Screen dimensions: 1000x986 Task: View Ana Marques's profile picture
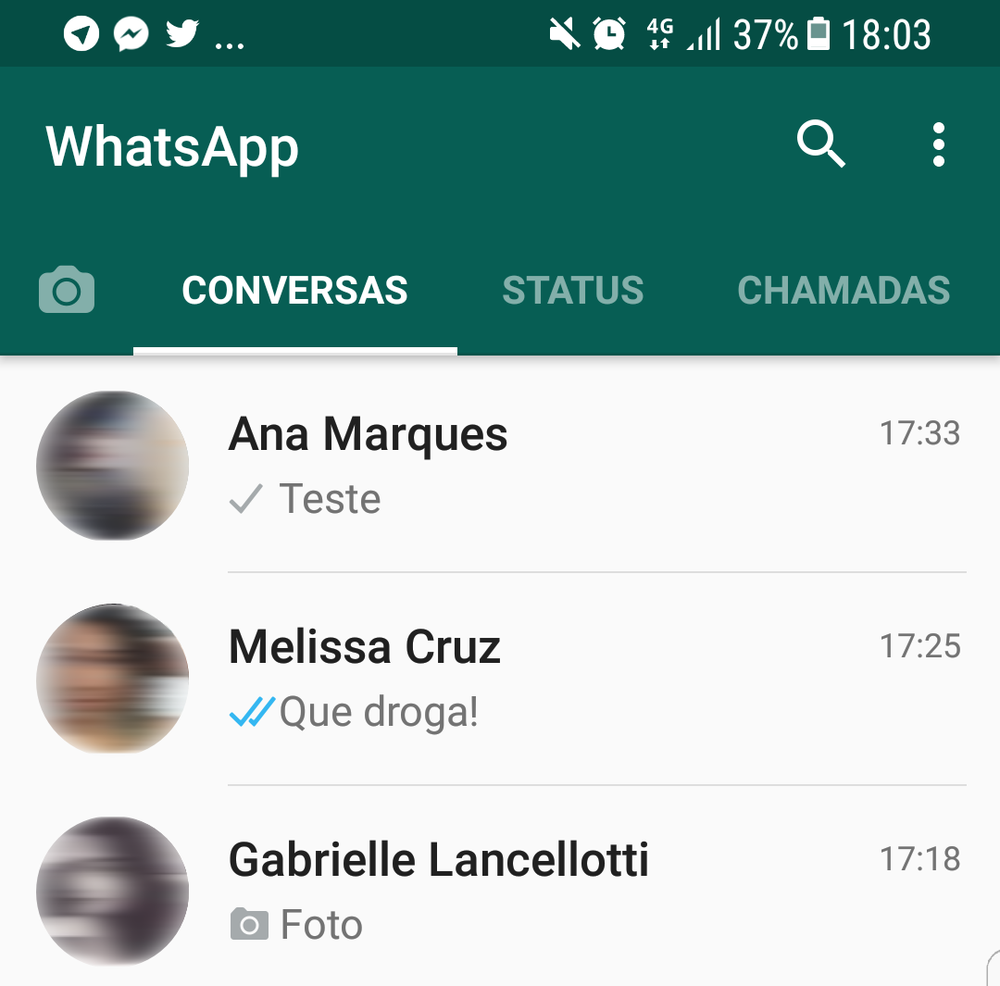tap(112, 466)
